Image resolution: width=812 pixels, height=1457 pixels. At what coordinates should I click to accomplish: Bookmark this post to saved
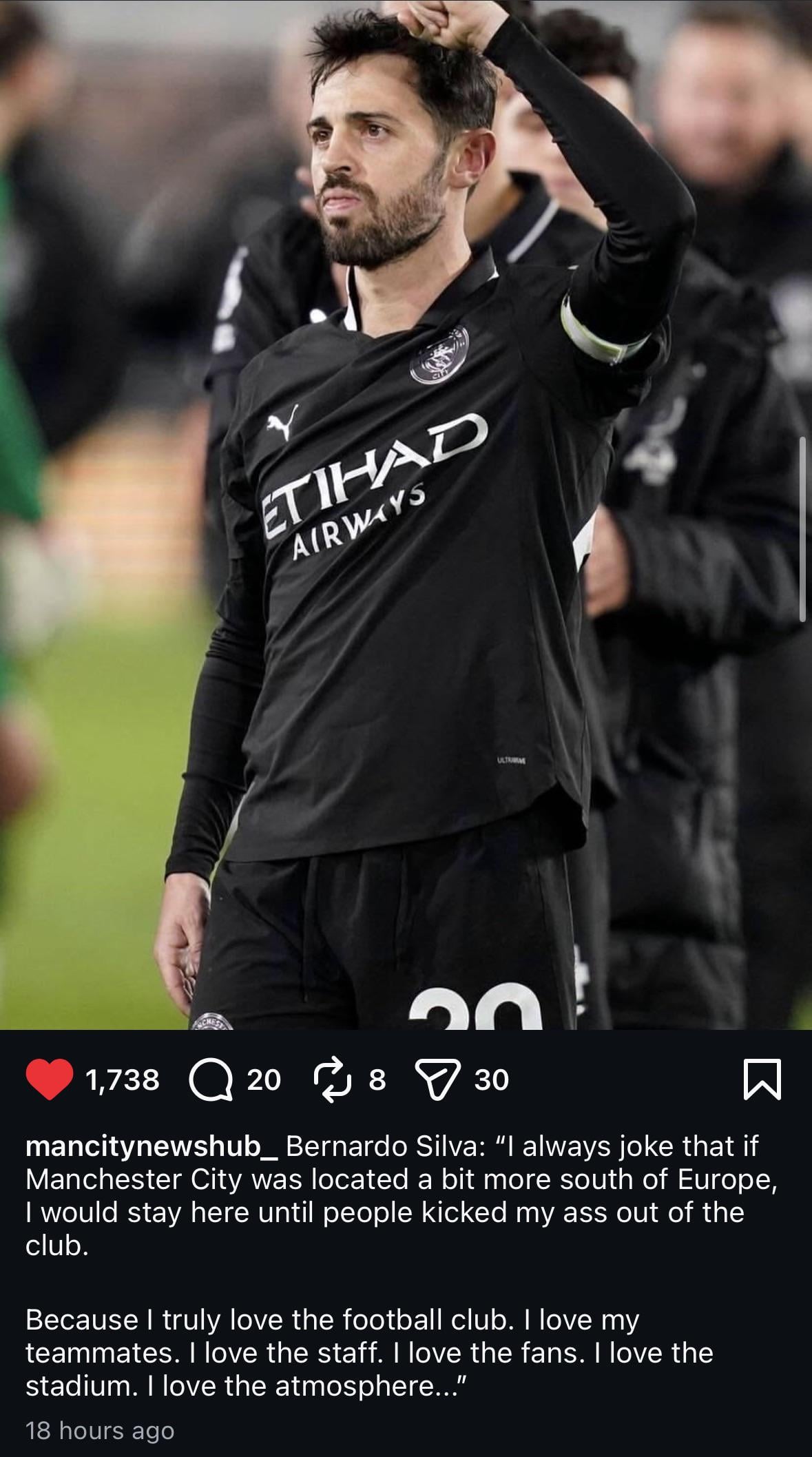coord(762,1079)
